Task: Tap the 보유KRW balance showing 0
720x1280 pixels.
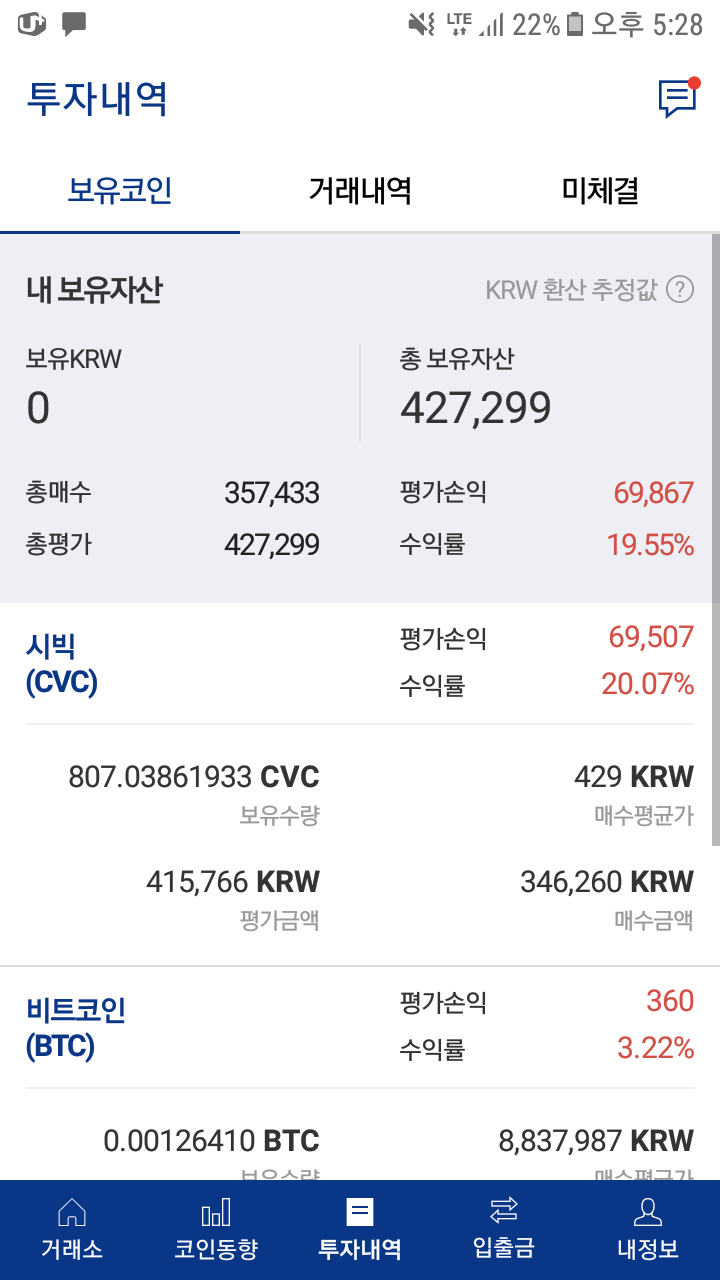Action: click(38, 406)
